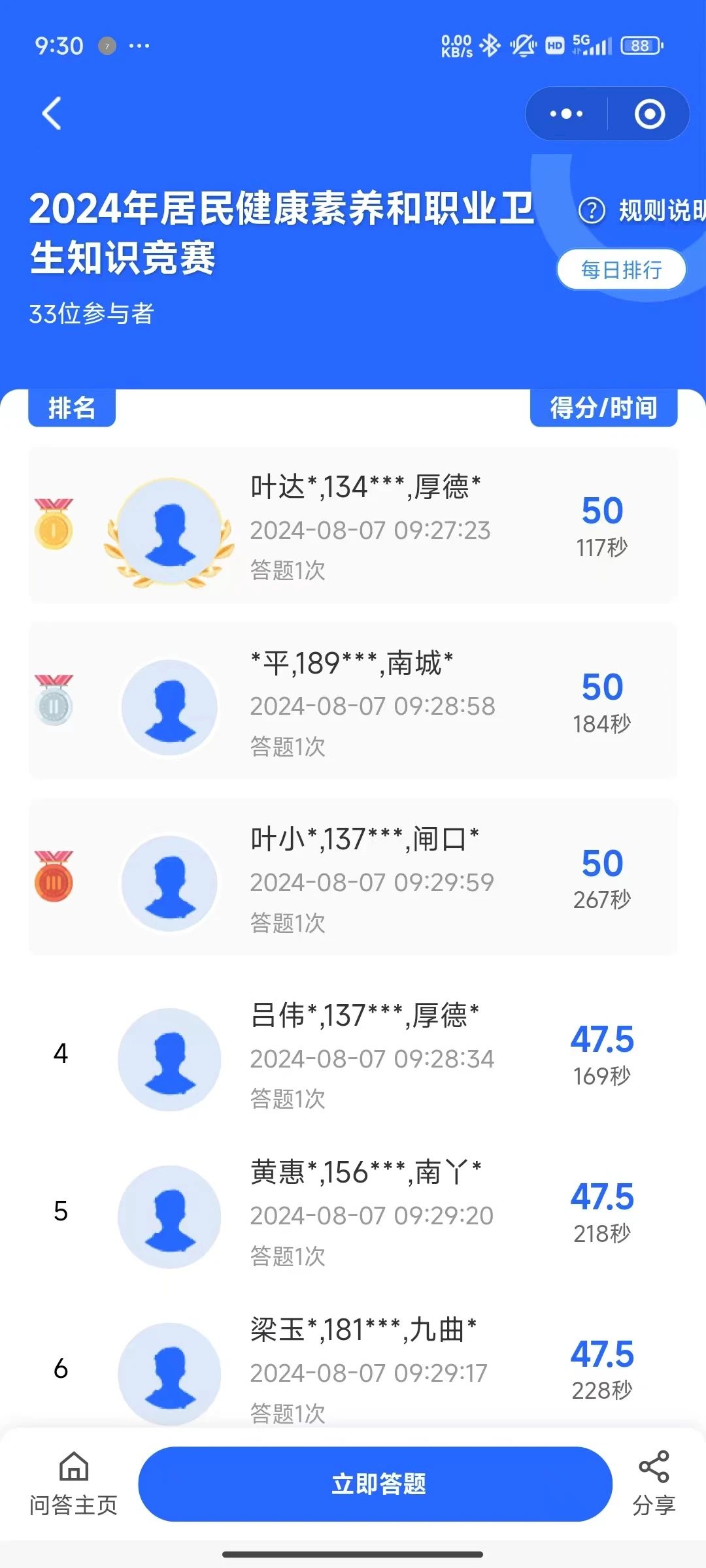Viewport: 706px width, 1568px height.
Task: Tap the circular mini-program exit icon
Action: click(650, 113)
